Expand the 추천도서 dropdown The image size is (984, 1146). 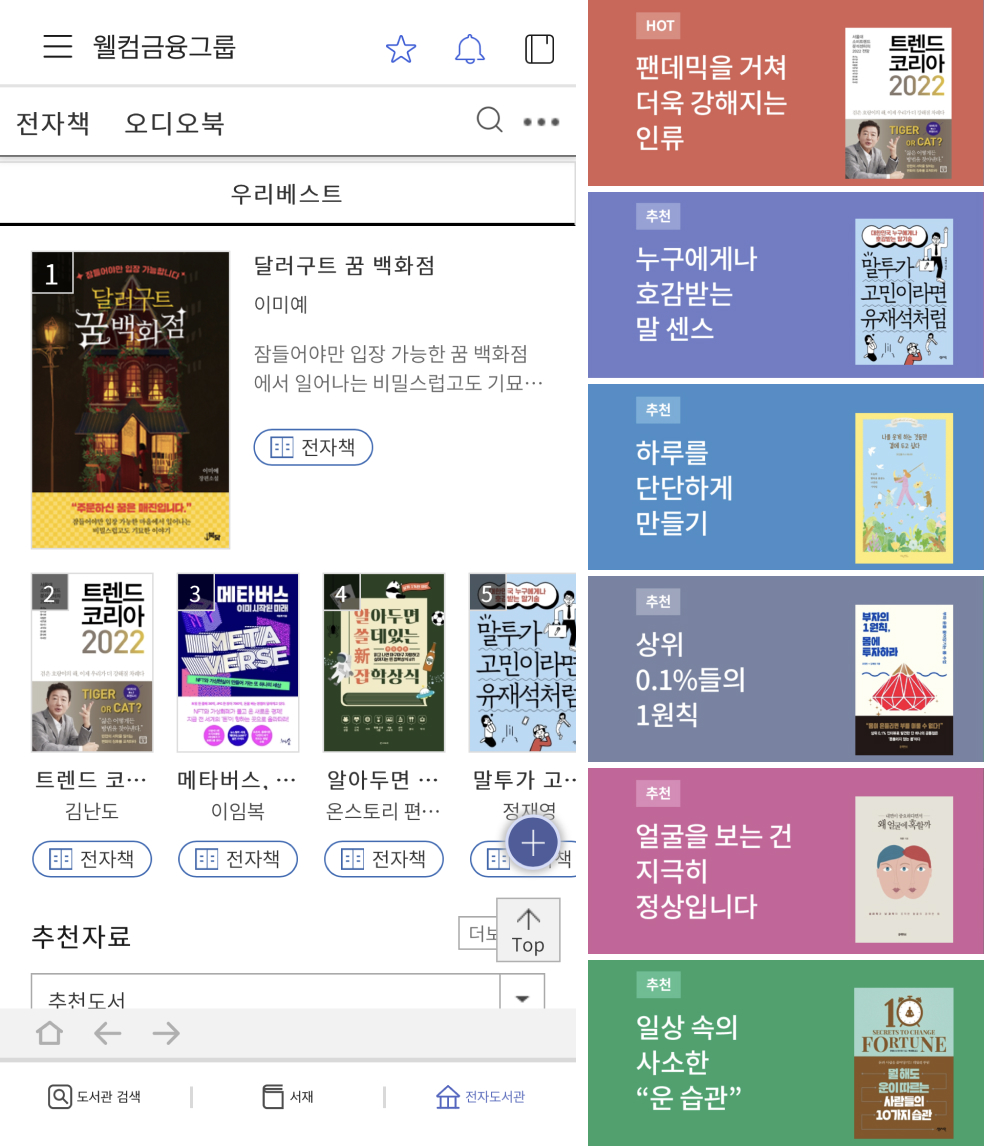coord(522,999)
